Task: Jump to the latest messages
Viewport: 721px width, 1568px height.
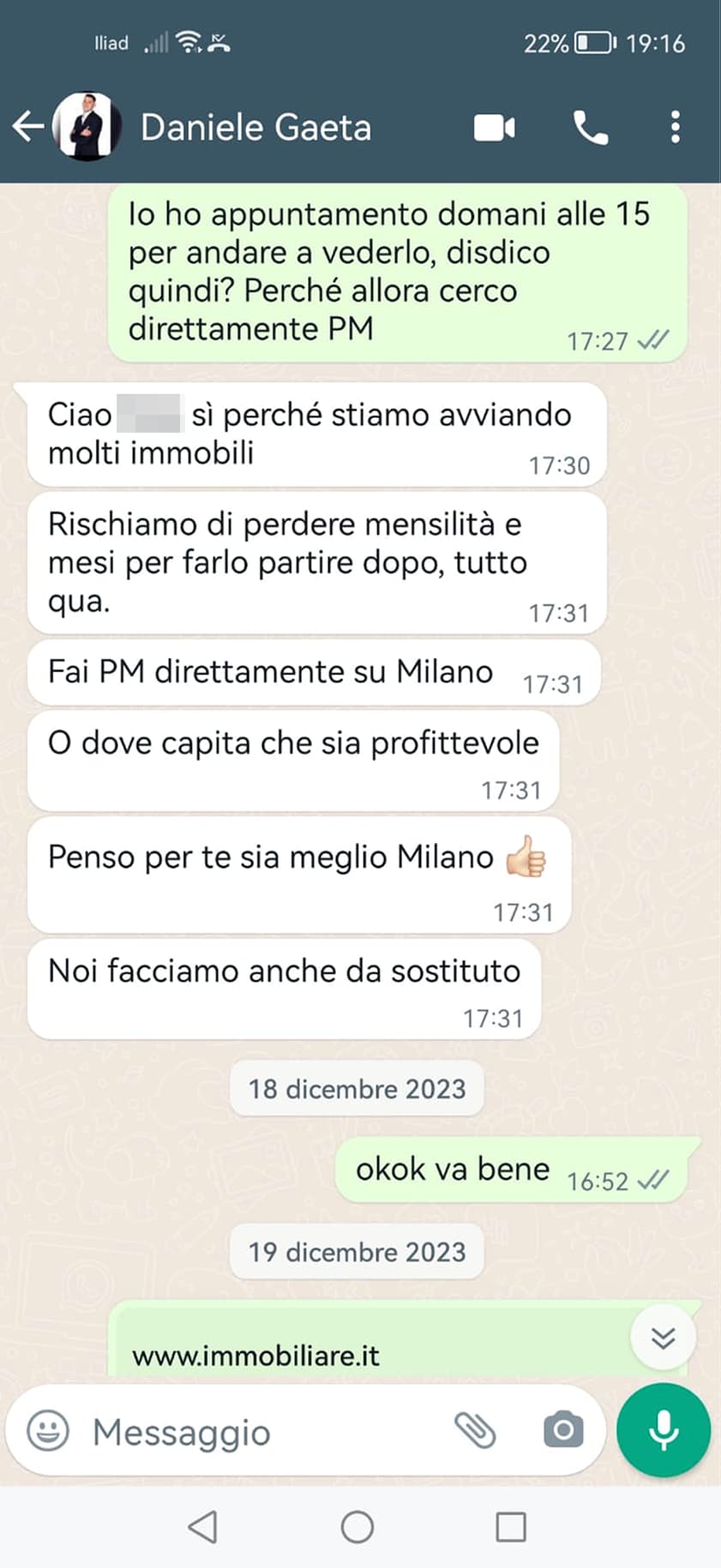Action: pos(663,1338)
